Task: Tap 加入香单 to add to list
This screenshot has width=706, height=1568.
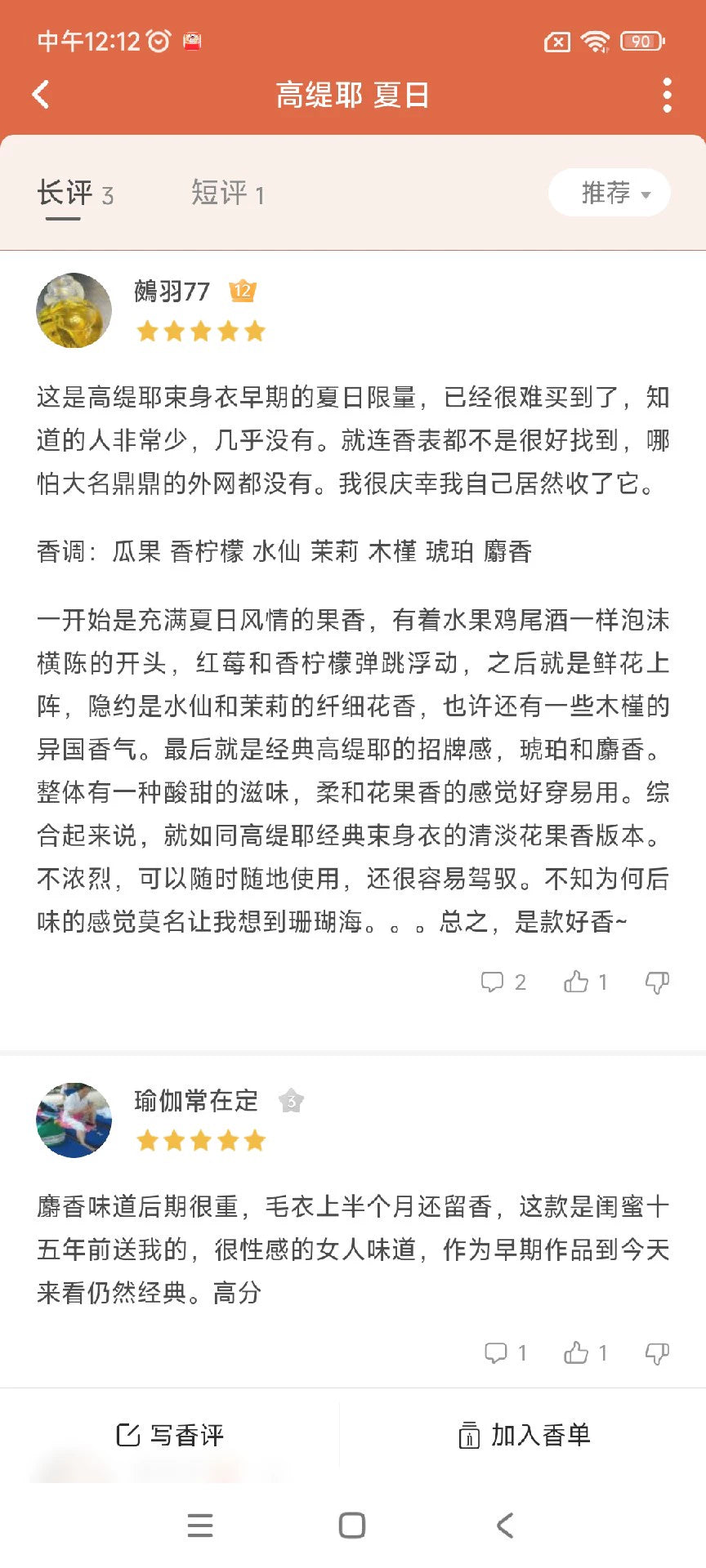Action: pyautogui.click(x=524, y=1435)
